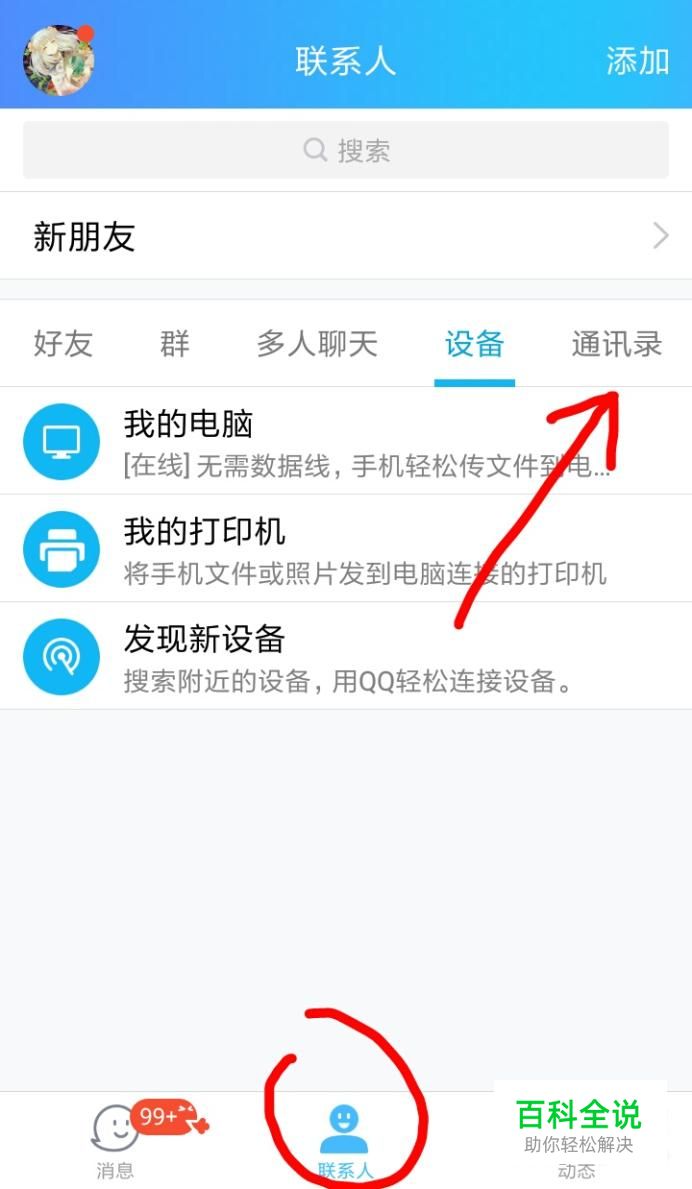Switch to the 通讯录 tab
The image size is (692, 1189).
[616, 344]
